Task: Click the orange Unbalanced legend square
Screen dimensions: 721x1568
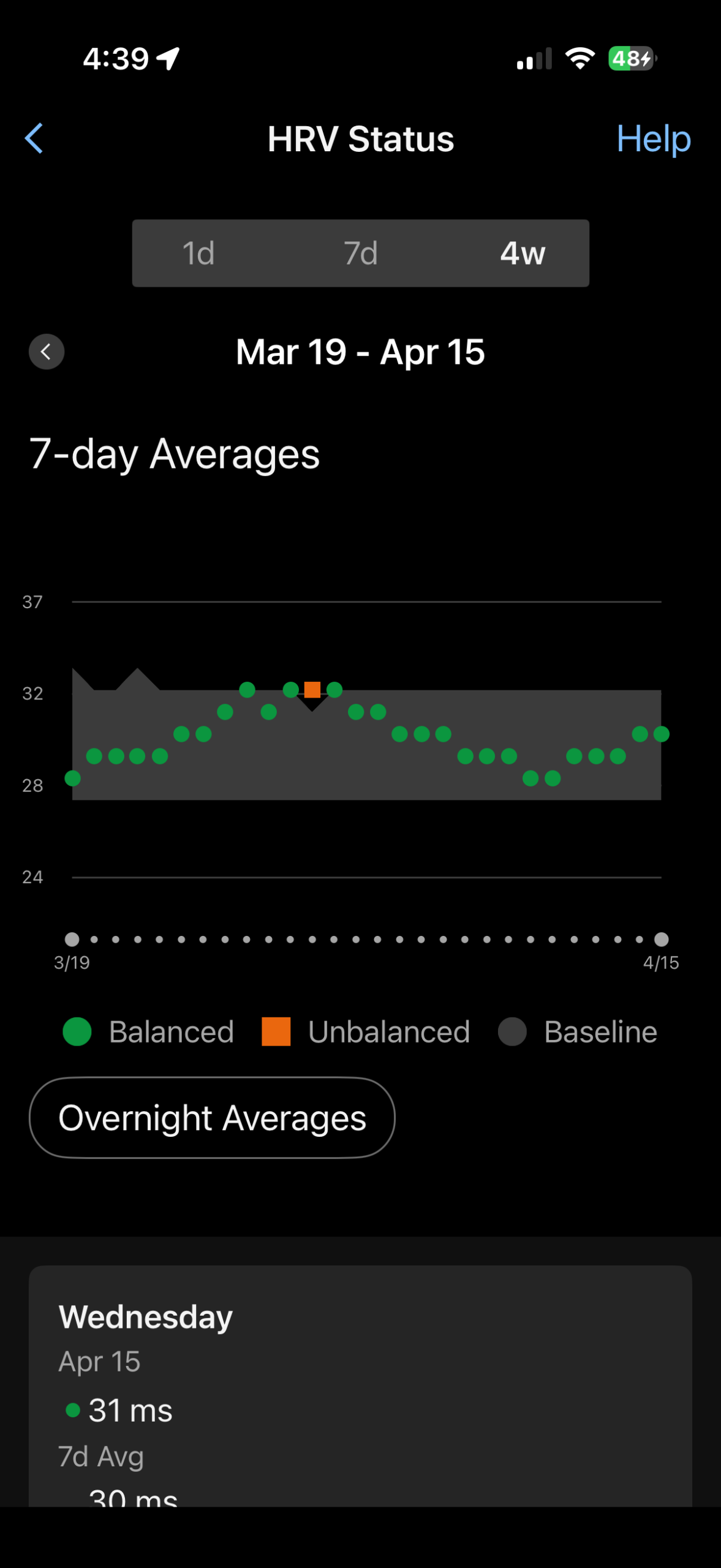Action: coord(274,1032)
